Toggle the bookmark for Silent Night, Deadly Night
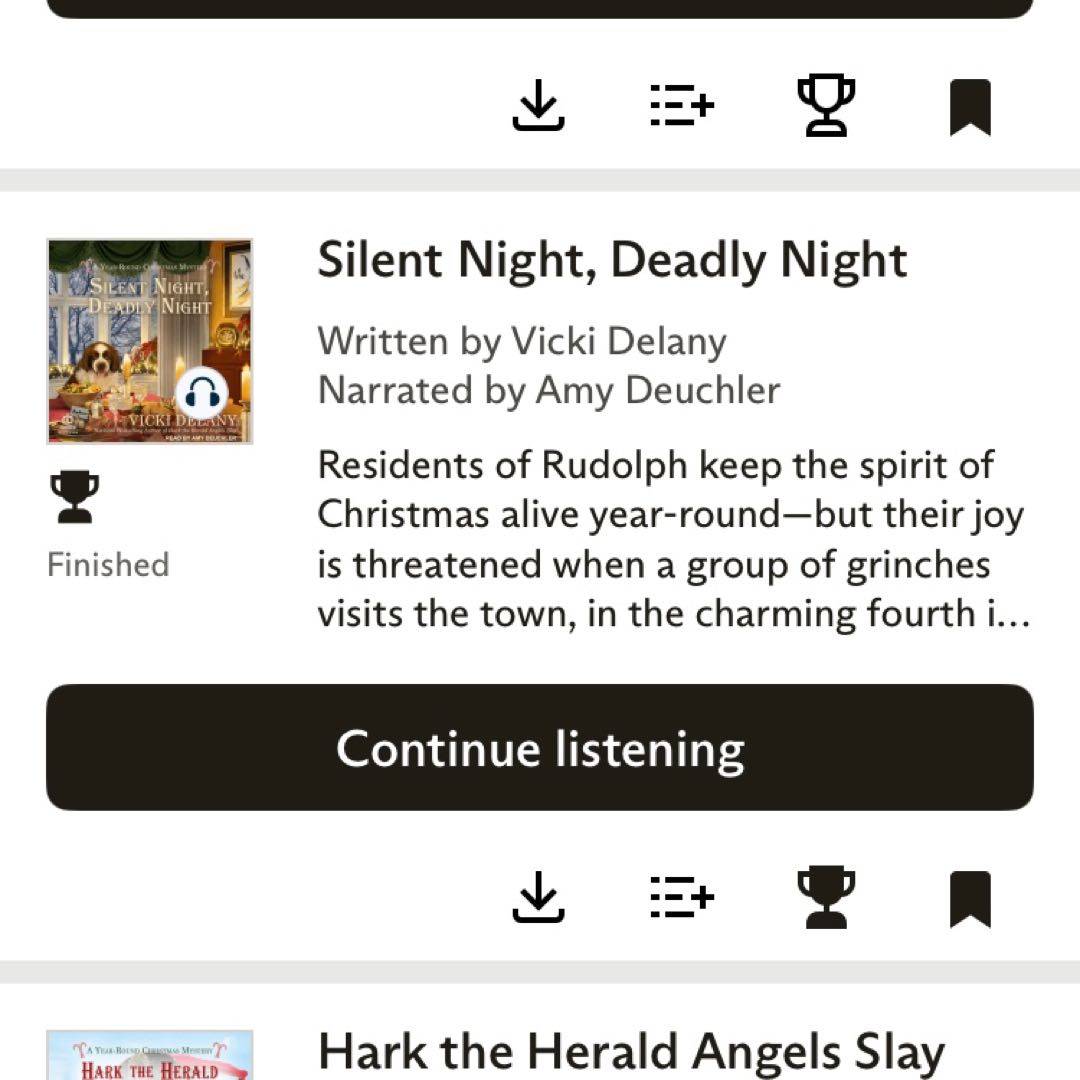 [970, 898]
